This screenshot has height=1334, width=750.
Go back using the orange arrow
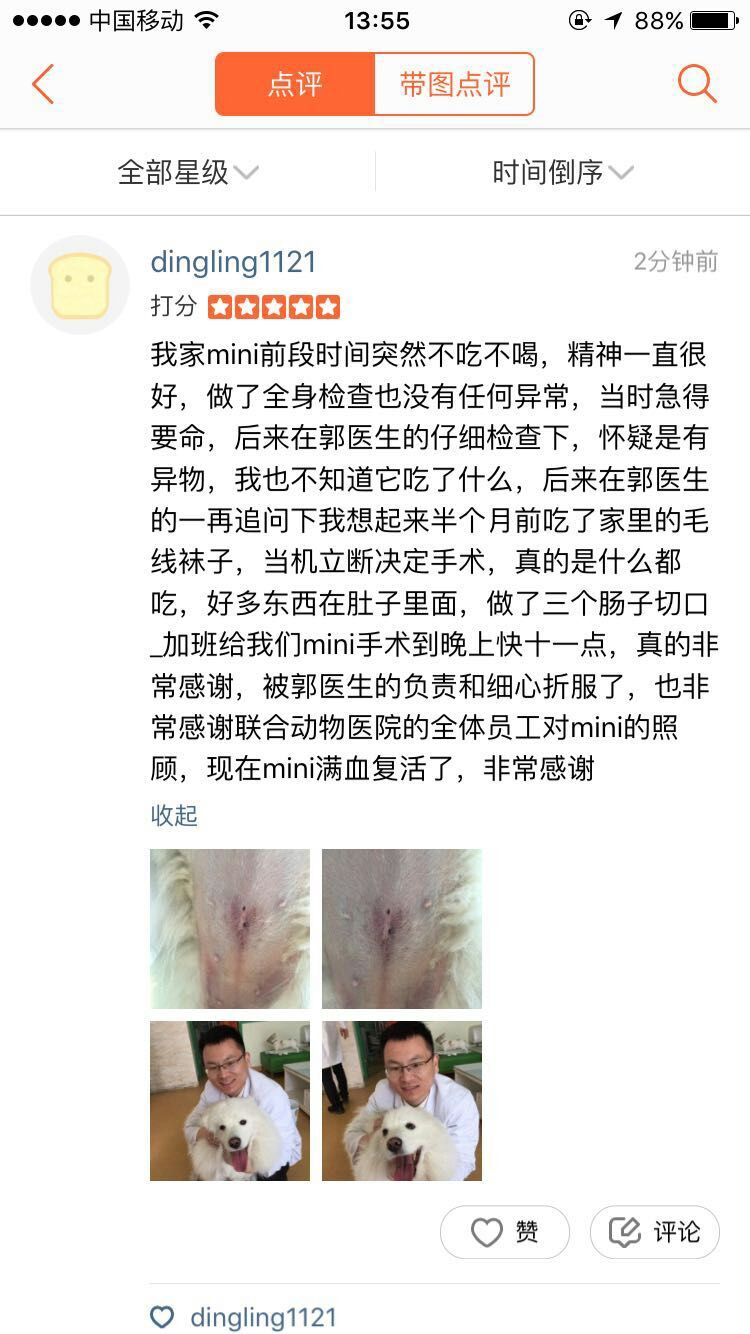pyautogui.click(x=42, y=85)
